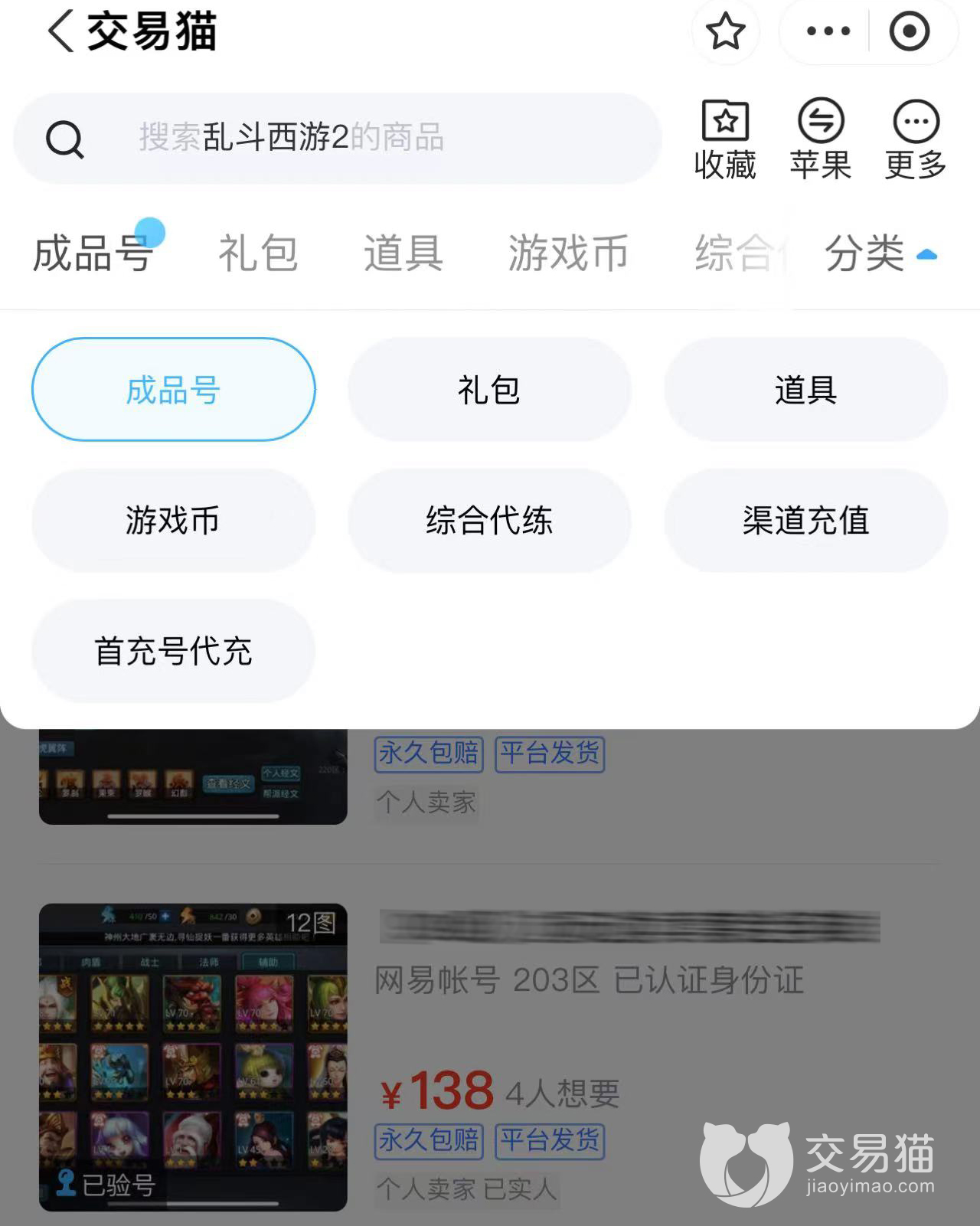The image size is (980, 1226).
Task: Go back from the 交易猫 page
Action: coord(61,32)
